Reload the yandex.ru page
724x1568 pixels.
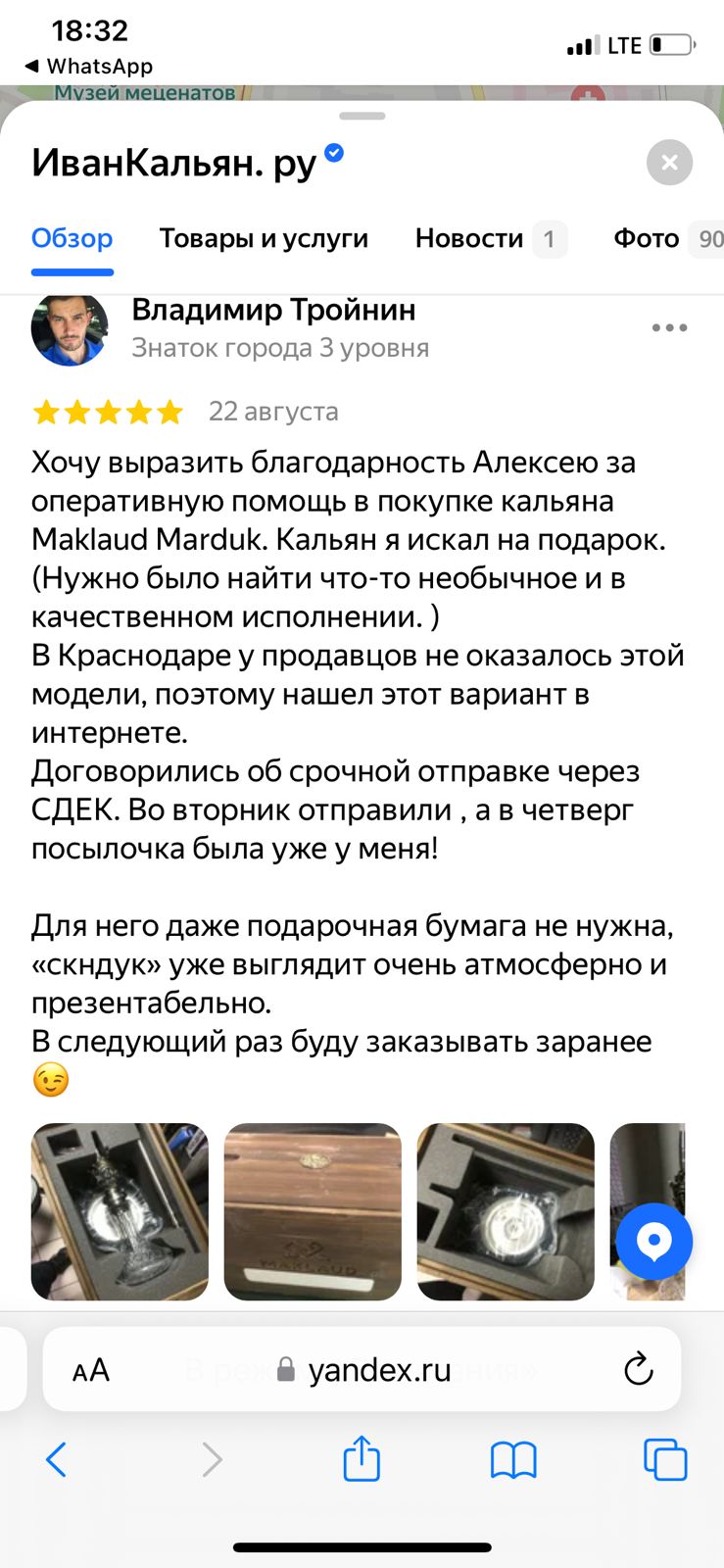click(x=638, y=1369)
